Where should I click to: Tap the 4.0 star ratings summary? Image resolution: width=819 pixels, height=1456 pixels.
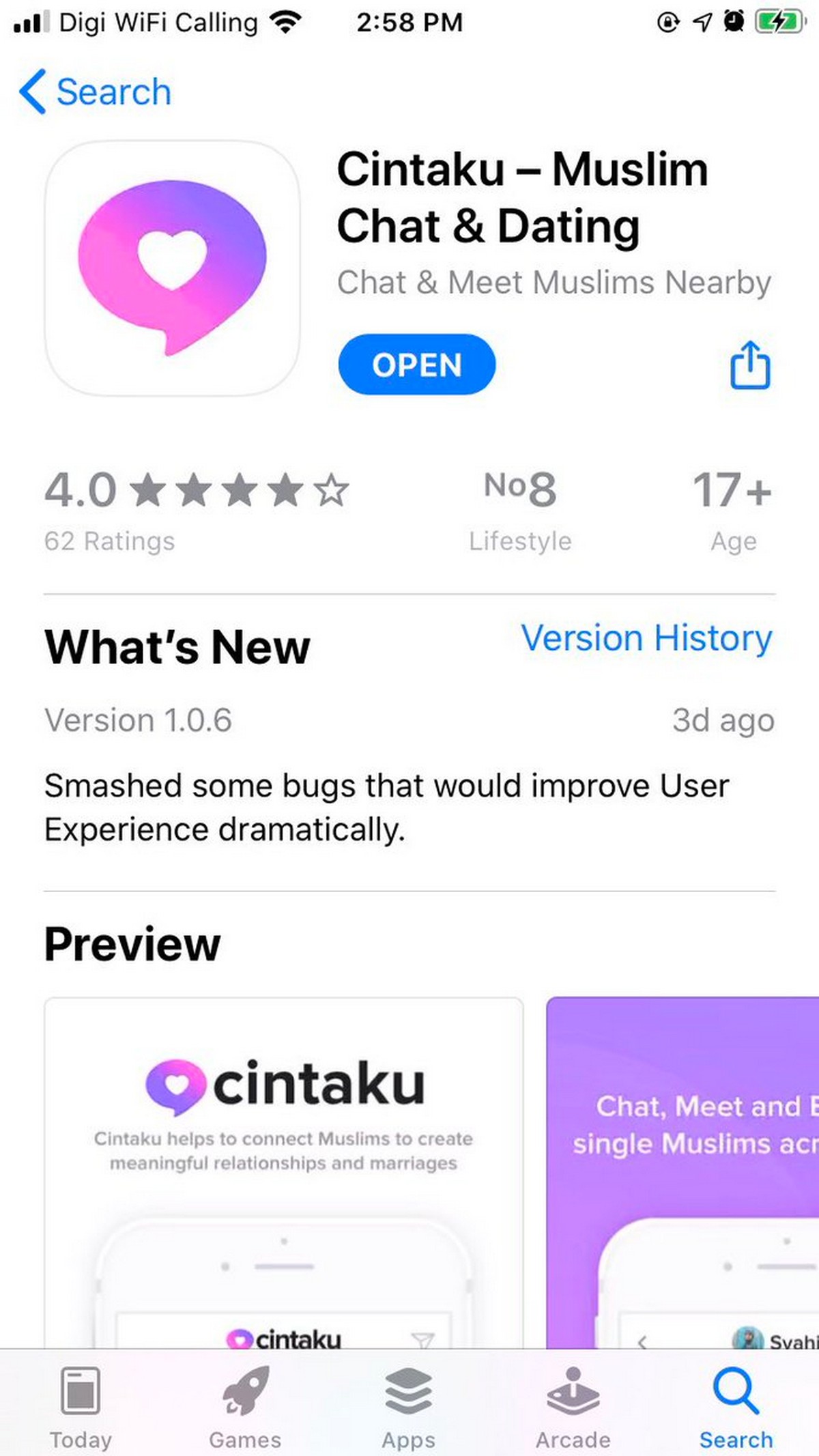click(197, 510)
